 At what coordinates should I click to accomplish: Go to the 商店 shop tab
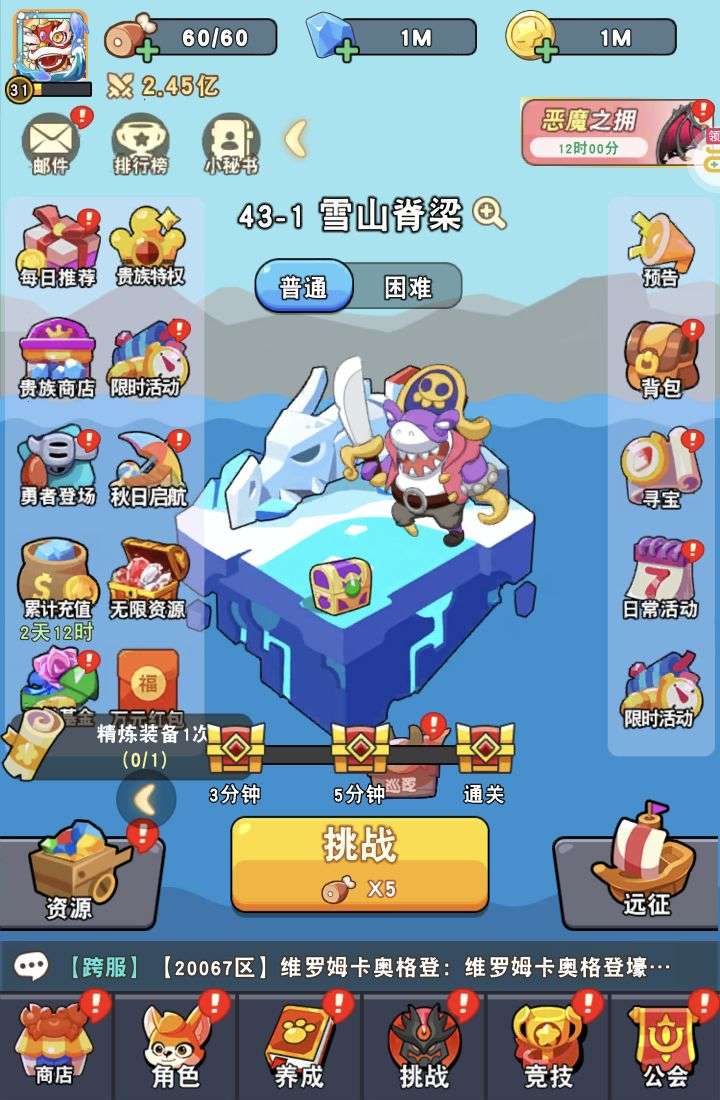click(x=54, y=1046)
